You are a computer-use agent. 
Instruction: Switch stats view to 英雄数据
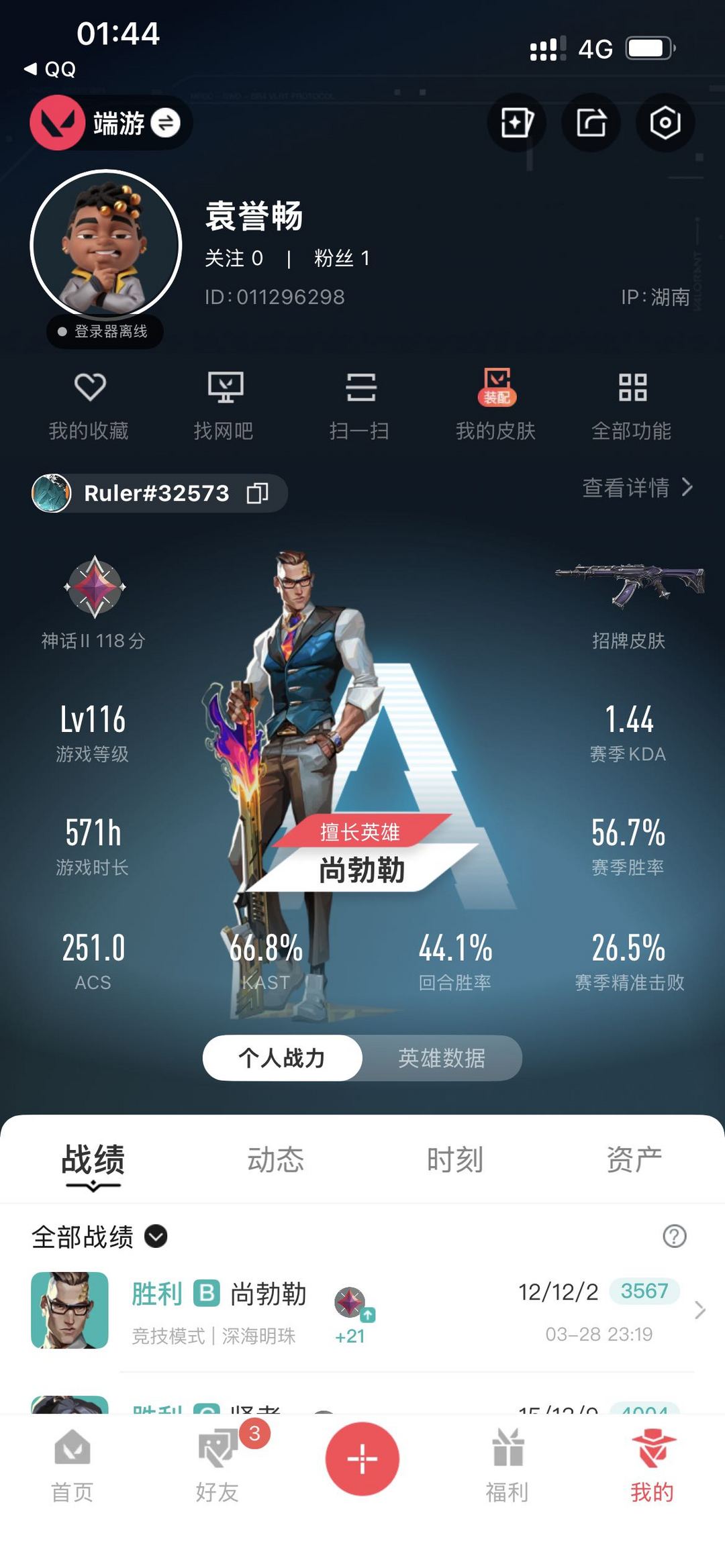pos(444,1057)
